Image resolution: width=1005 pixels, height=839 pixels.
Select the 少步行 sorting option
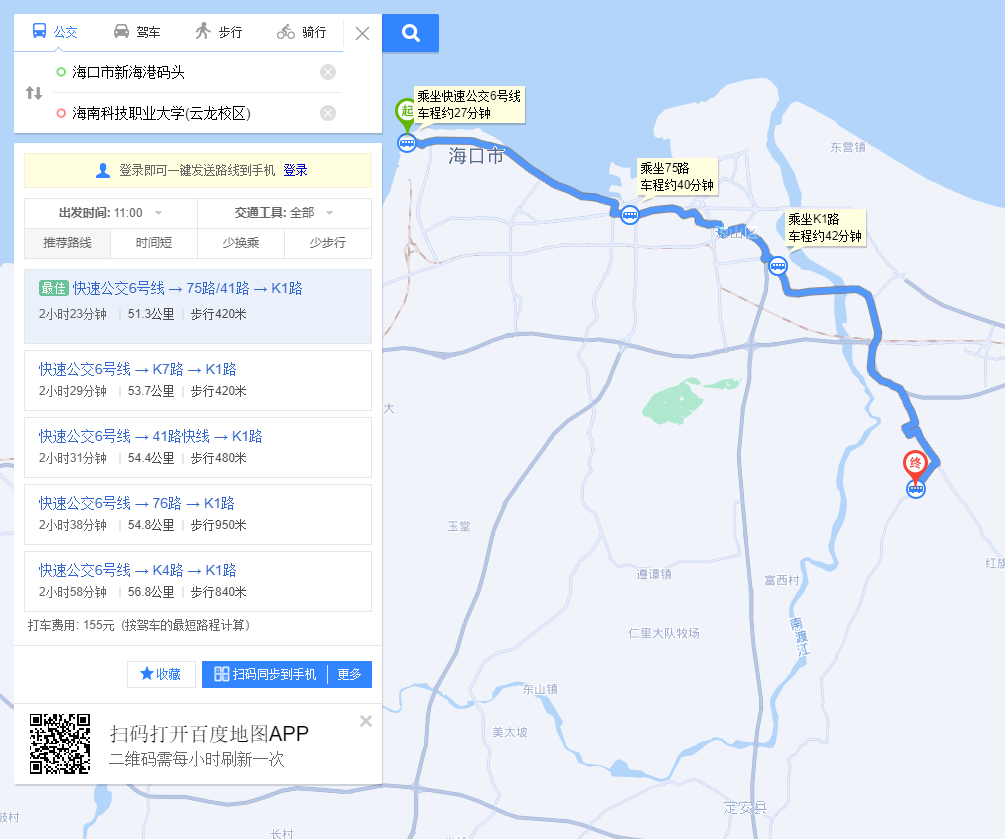click(x=327, y=243)
